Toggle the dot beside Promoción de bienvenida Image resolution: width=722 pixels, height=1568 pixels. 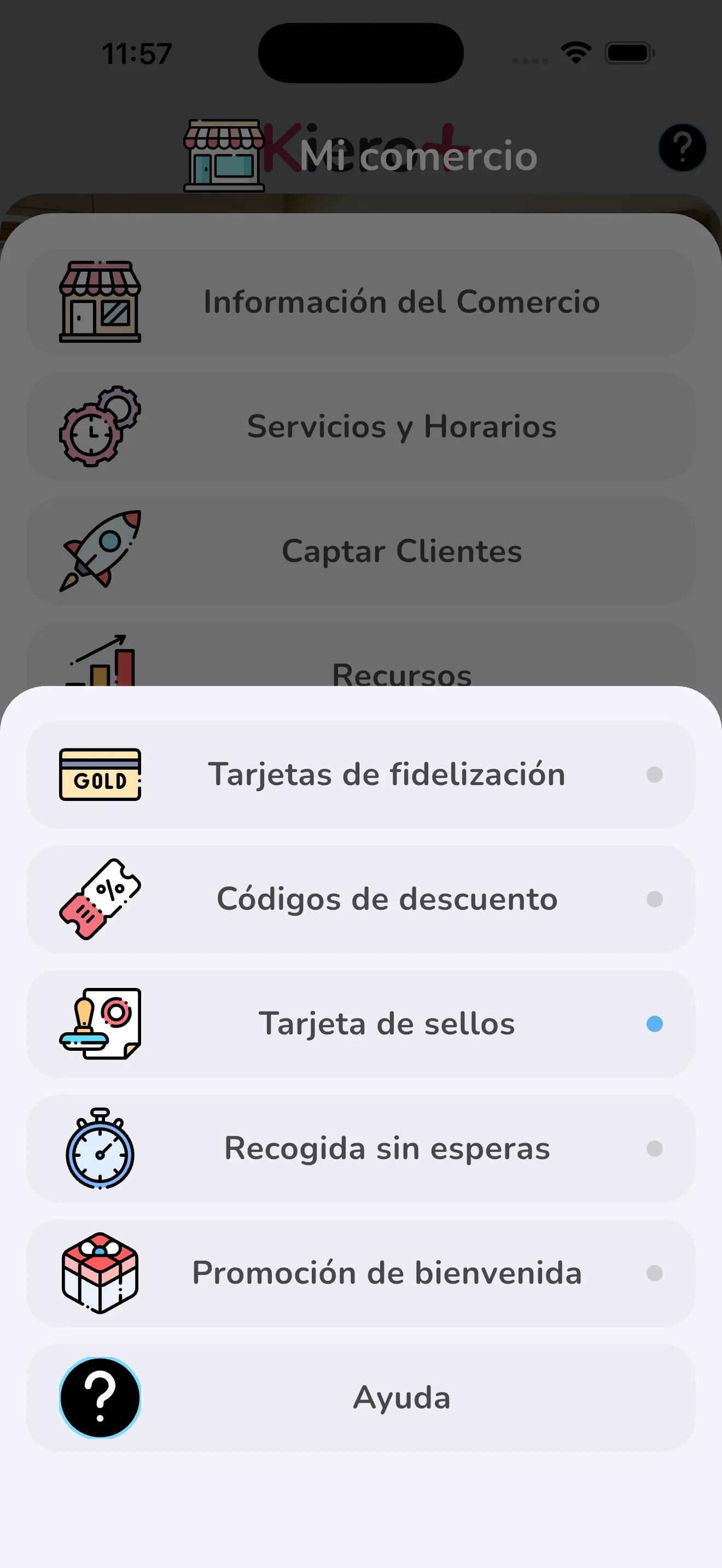[x=654, y=1273]
